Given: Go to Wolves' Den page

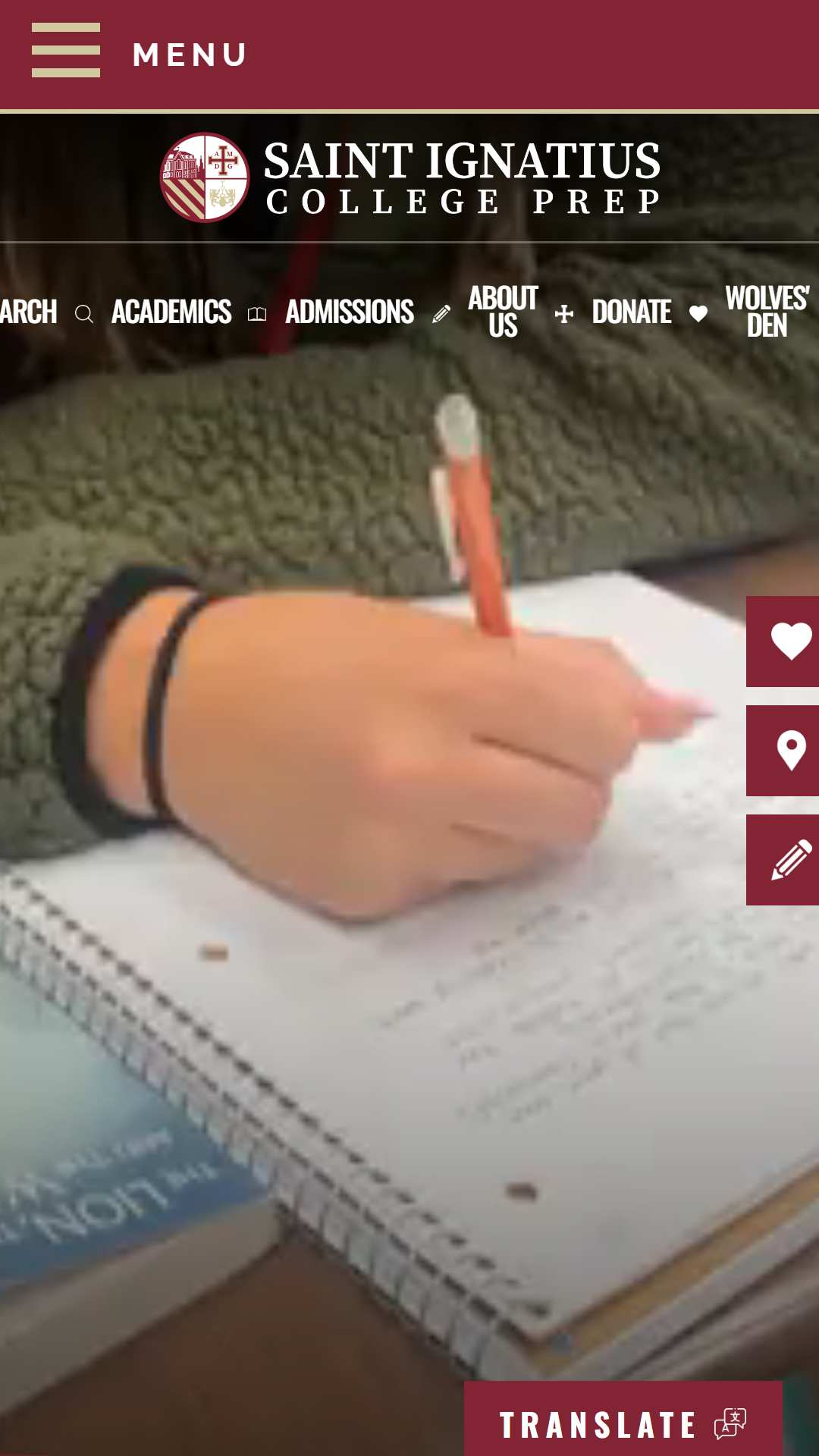Looking at the screenshot, I should 767,312.
